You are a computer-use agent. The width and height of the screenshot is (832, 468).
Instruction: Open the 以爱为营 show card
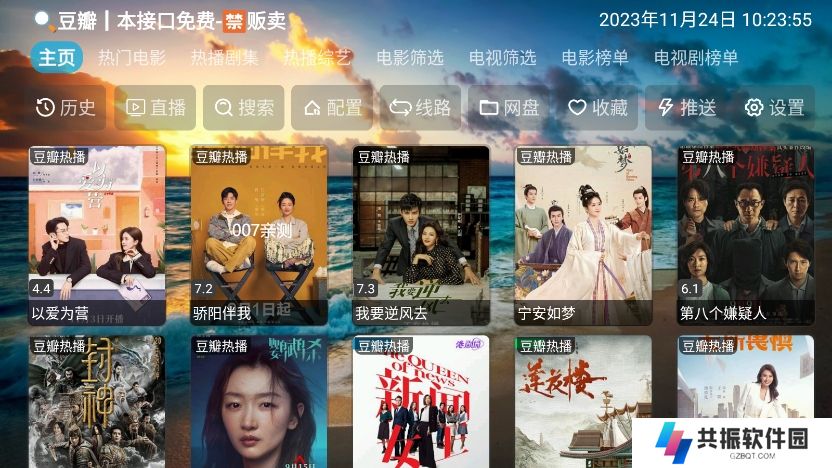click(97, 235)
